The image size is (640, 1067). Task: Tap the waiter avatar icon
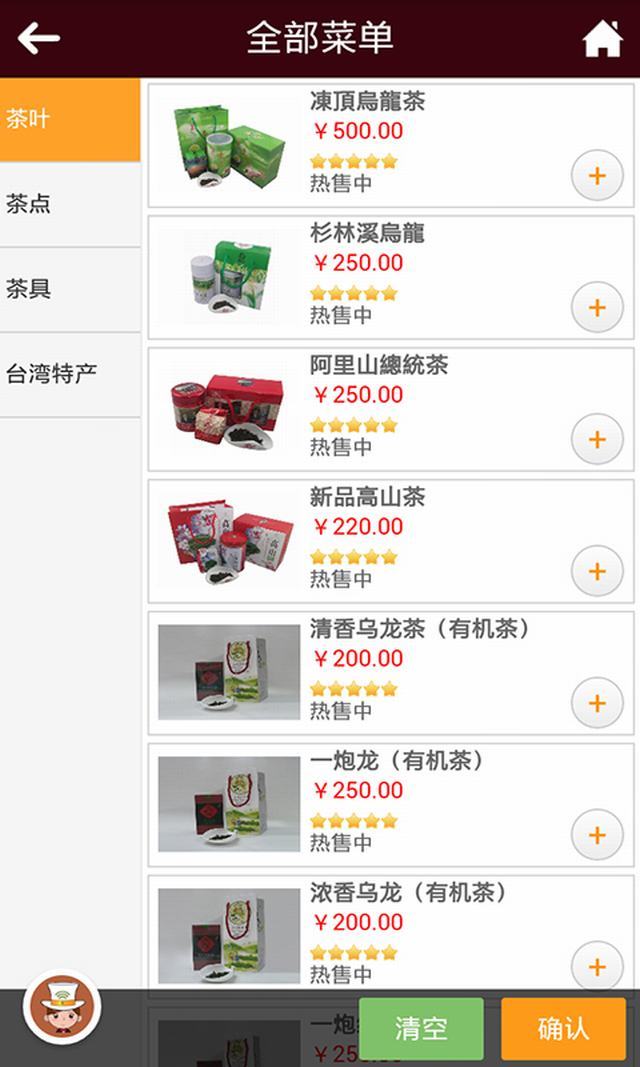[62, 1007]
